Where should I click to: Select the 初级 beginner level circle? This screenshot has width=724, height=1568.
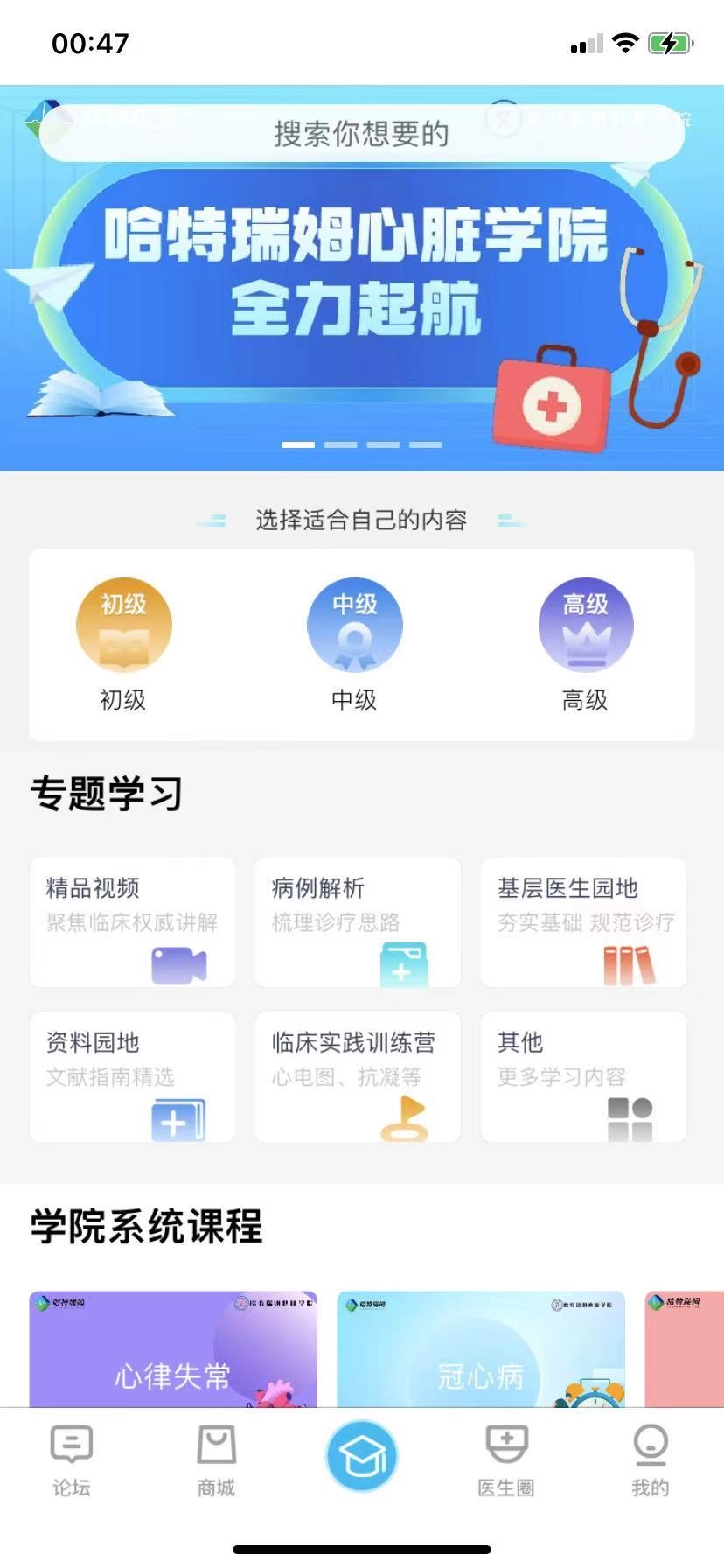coord(123,625)
